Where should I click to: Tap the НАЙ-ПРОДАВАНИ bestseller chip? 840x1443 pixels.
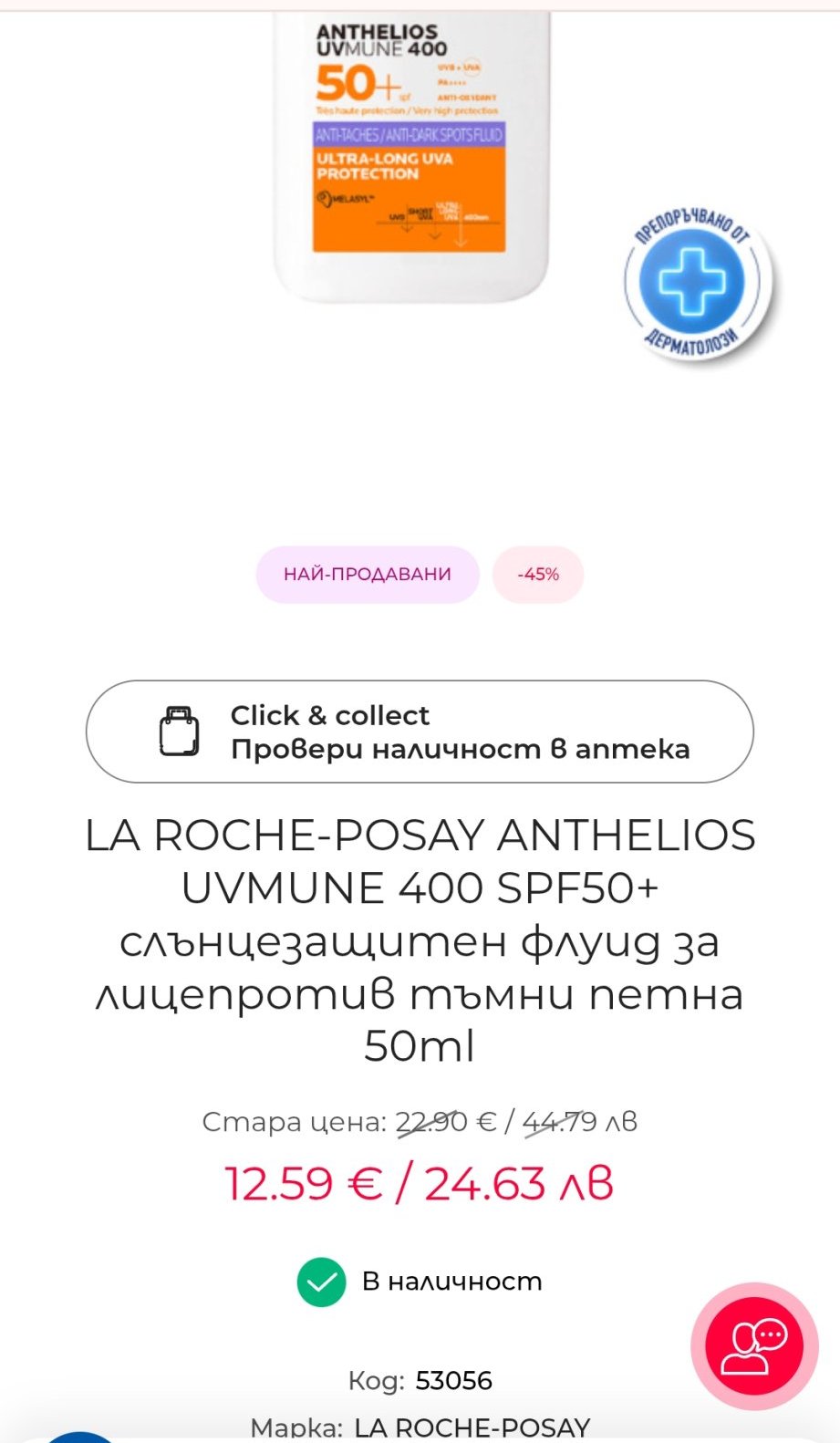(368, 575)
